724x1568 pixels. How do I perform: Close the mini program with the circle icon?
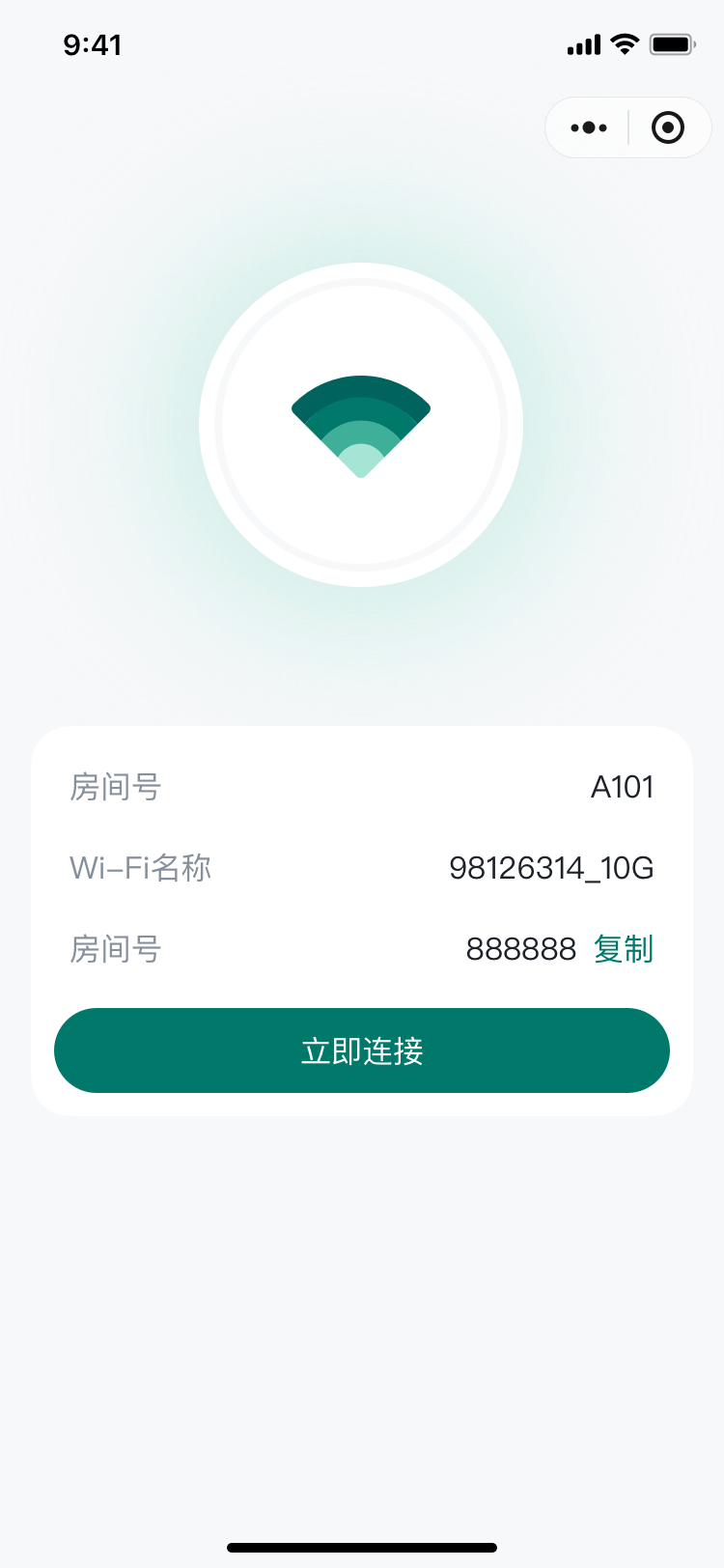click(x=668, y=127)
